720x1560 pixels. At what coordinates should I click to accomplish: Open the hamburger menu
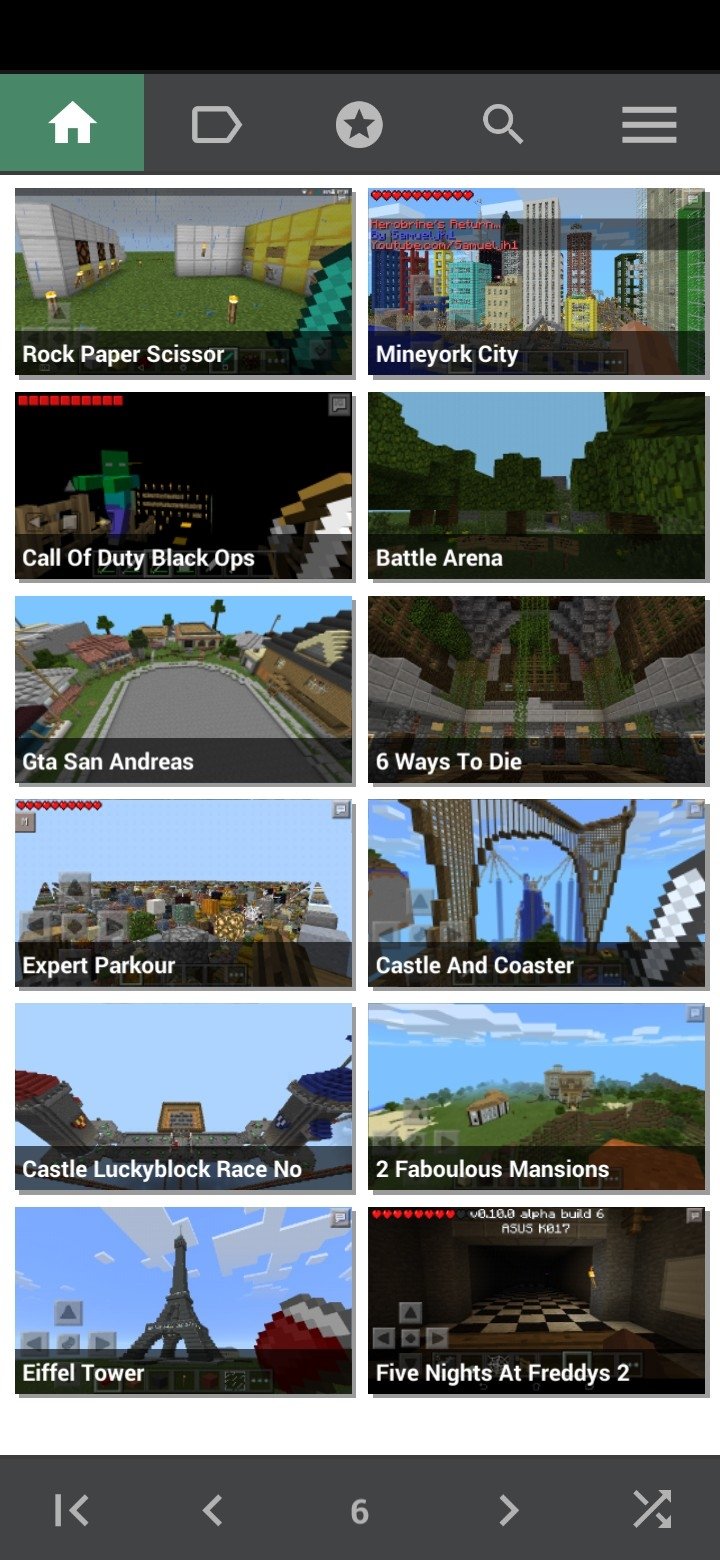(648, 124)
